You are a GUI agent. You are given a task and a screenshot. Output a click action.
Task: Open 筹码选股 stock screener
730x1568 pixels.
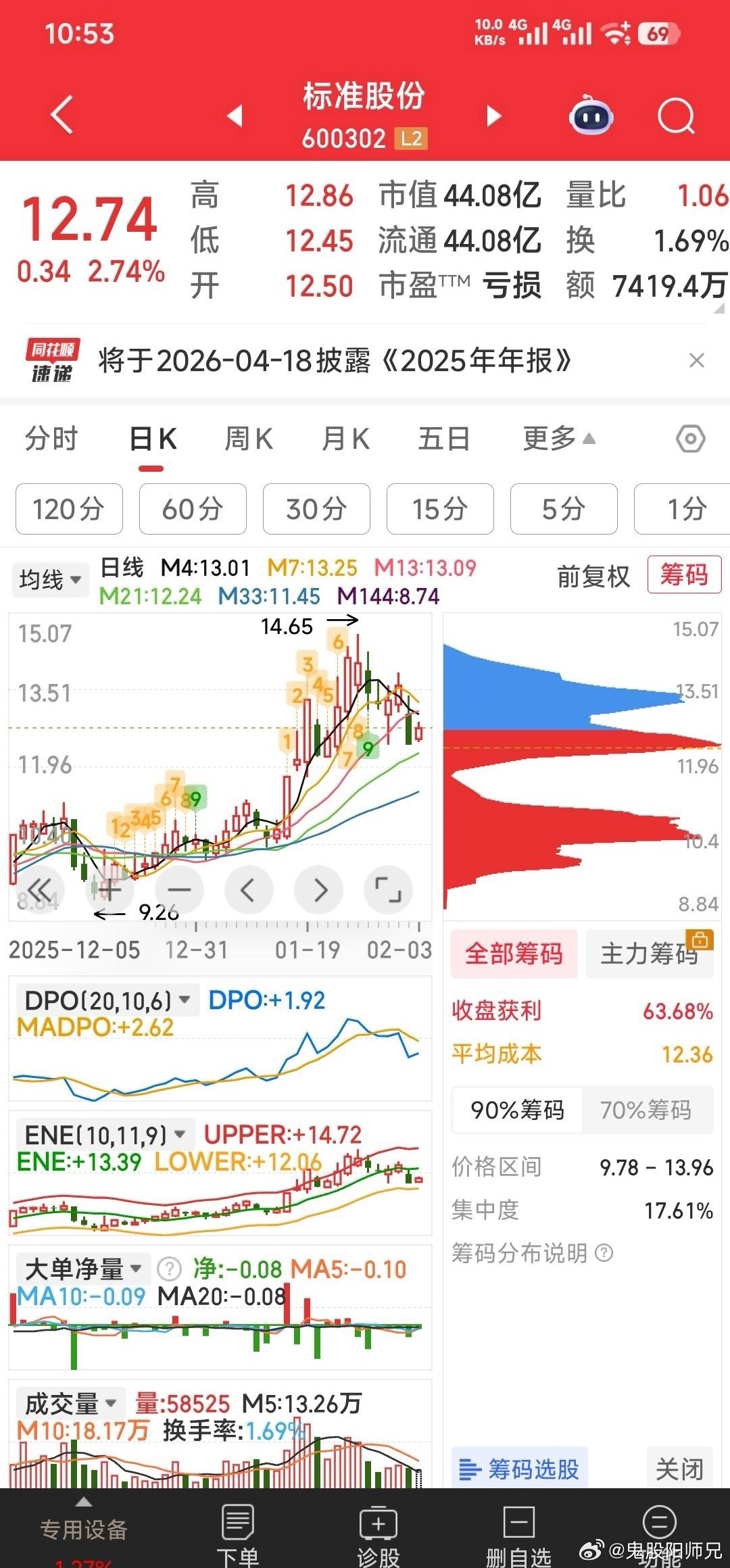point(520,1469)
